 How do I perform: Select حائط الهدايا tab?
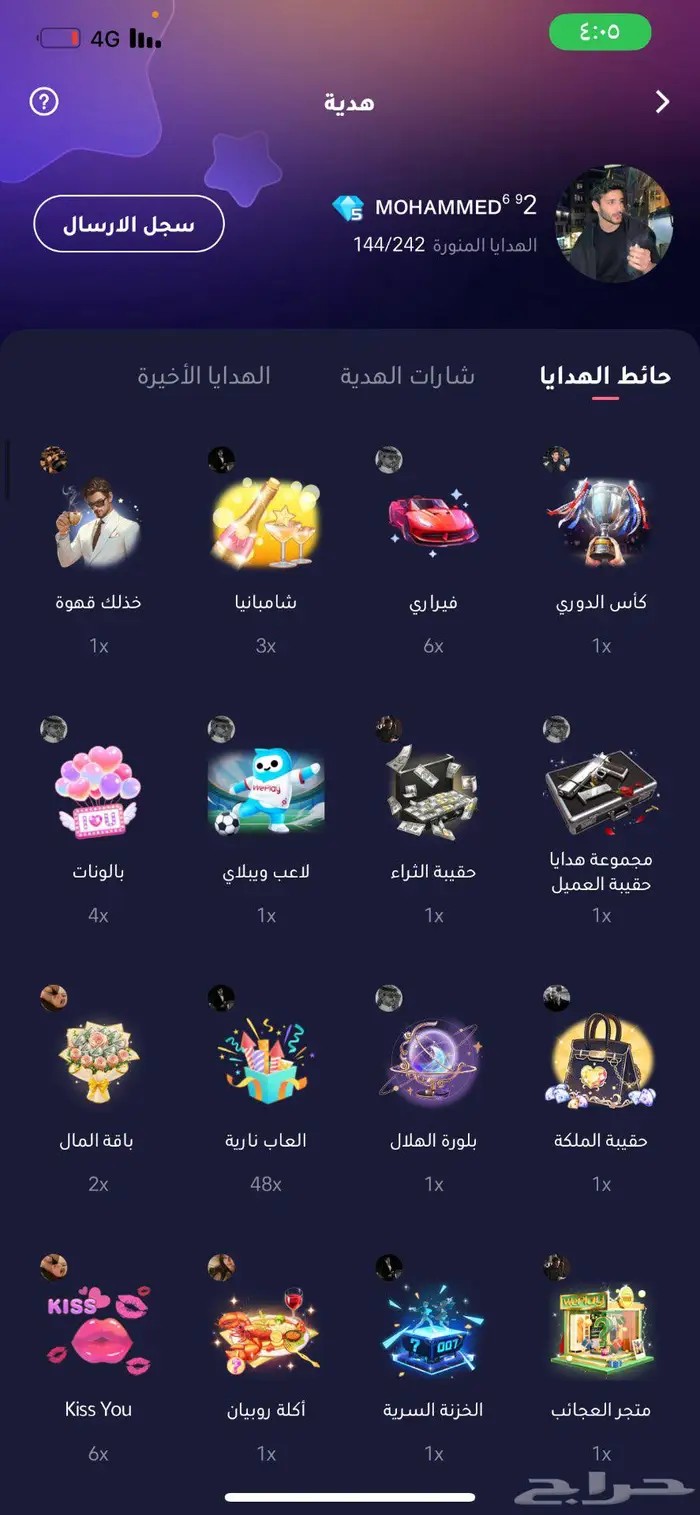tap(606, 376)
